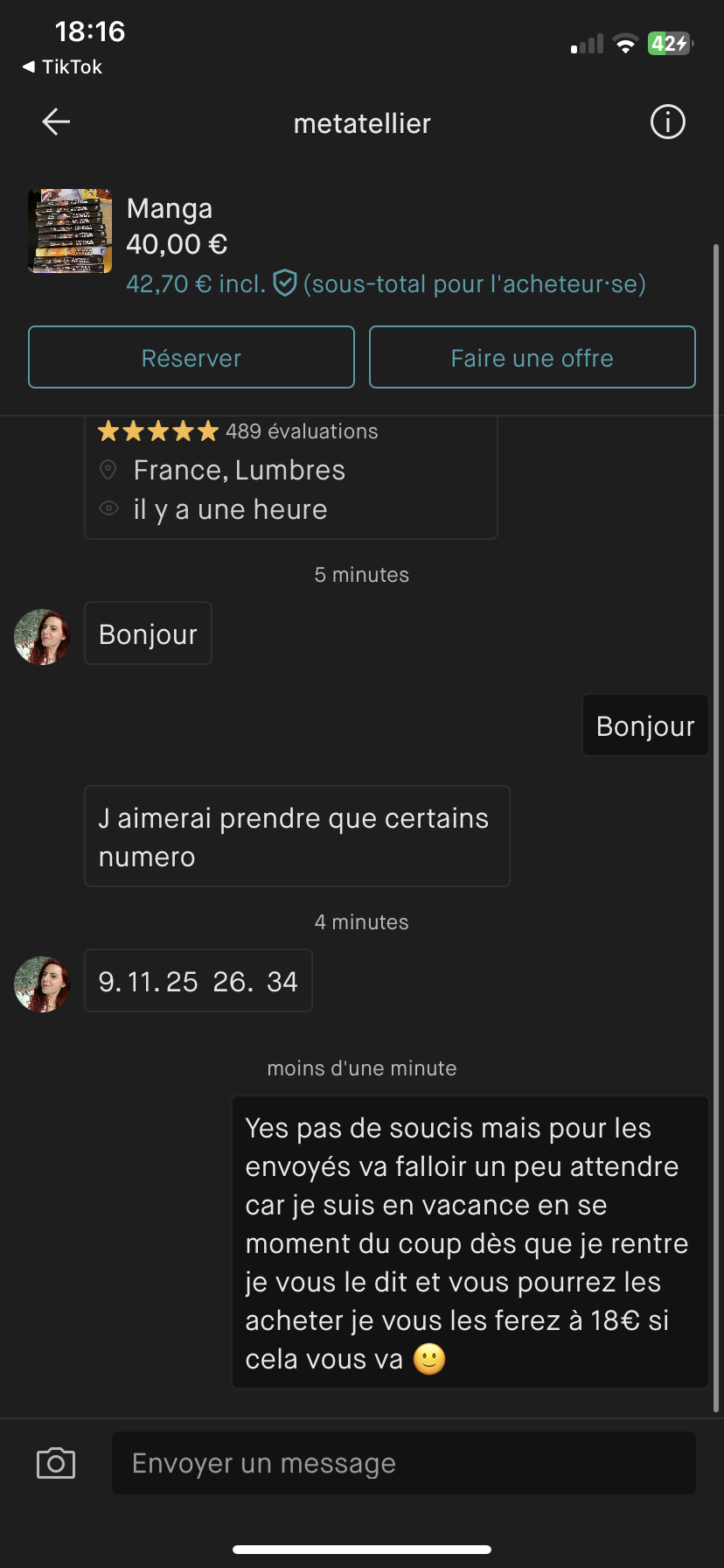View the profile photo beside Bonjour
Image resolution: width=724 pixels, height=1568 pixels.
click(42, 636)
